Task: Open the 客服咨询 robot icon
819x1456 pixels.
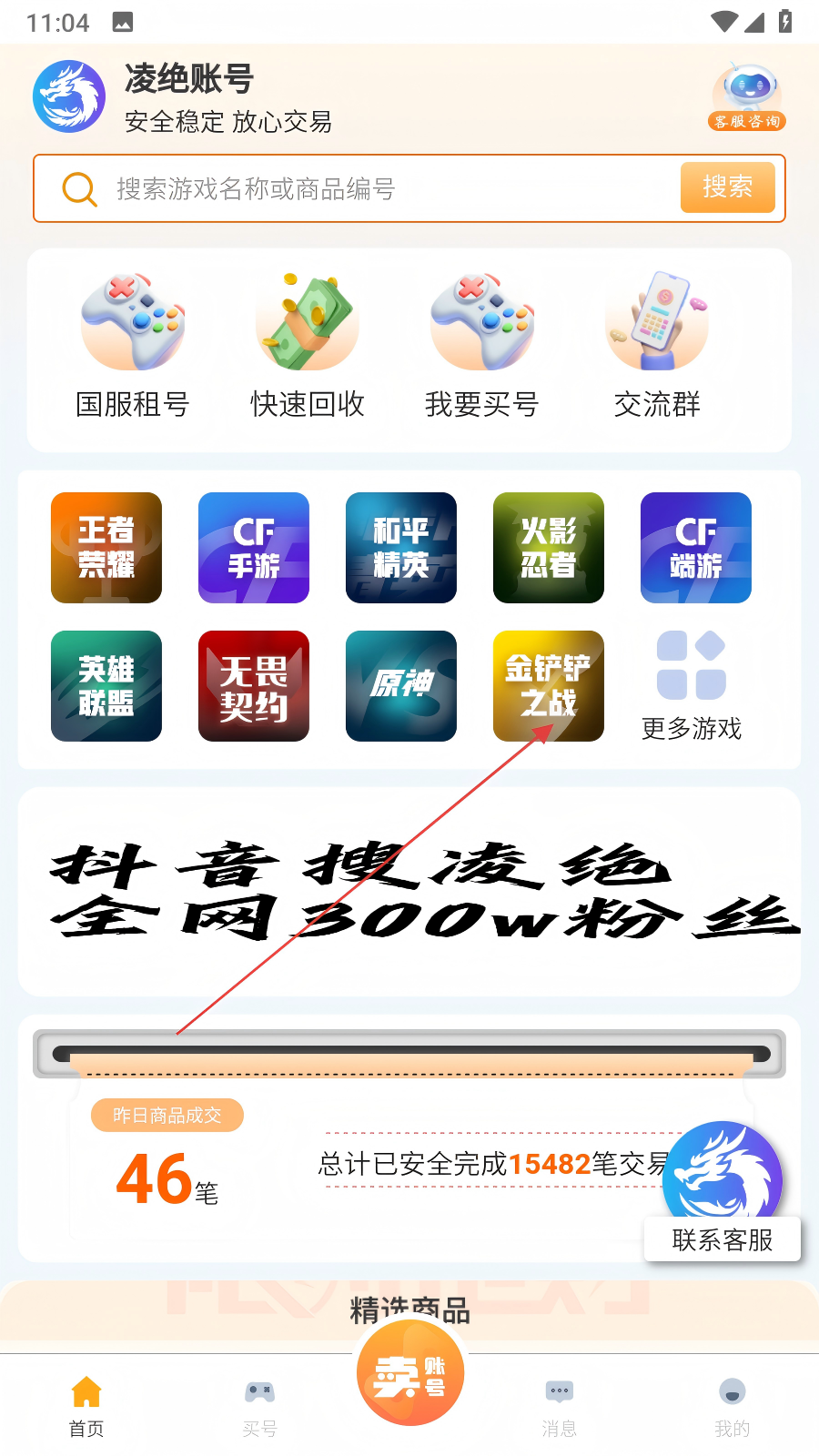Action: [747, 97]
